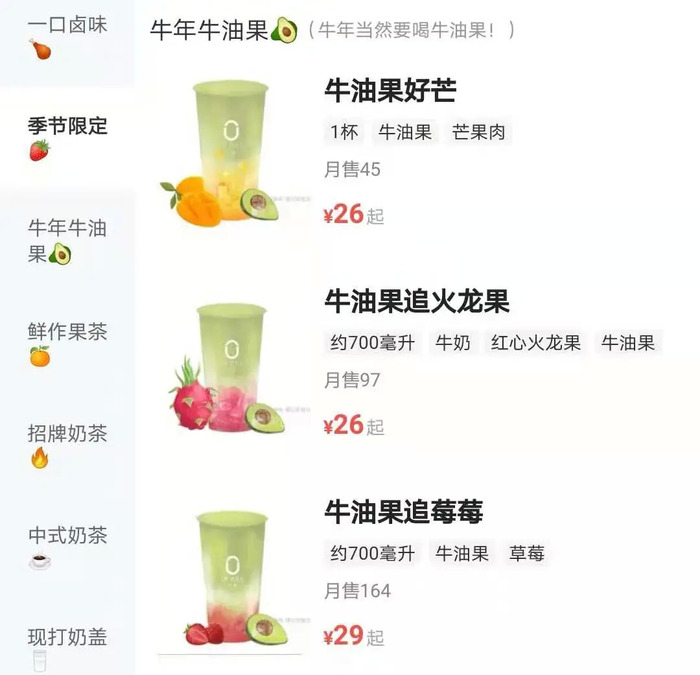
Task: Go to the 招牌奶茶 category
Action: pos(67,445)
